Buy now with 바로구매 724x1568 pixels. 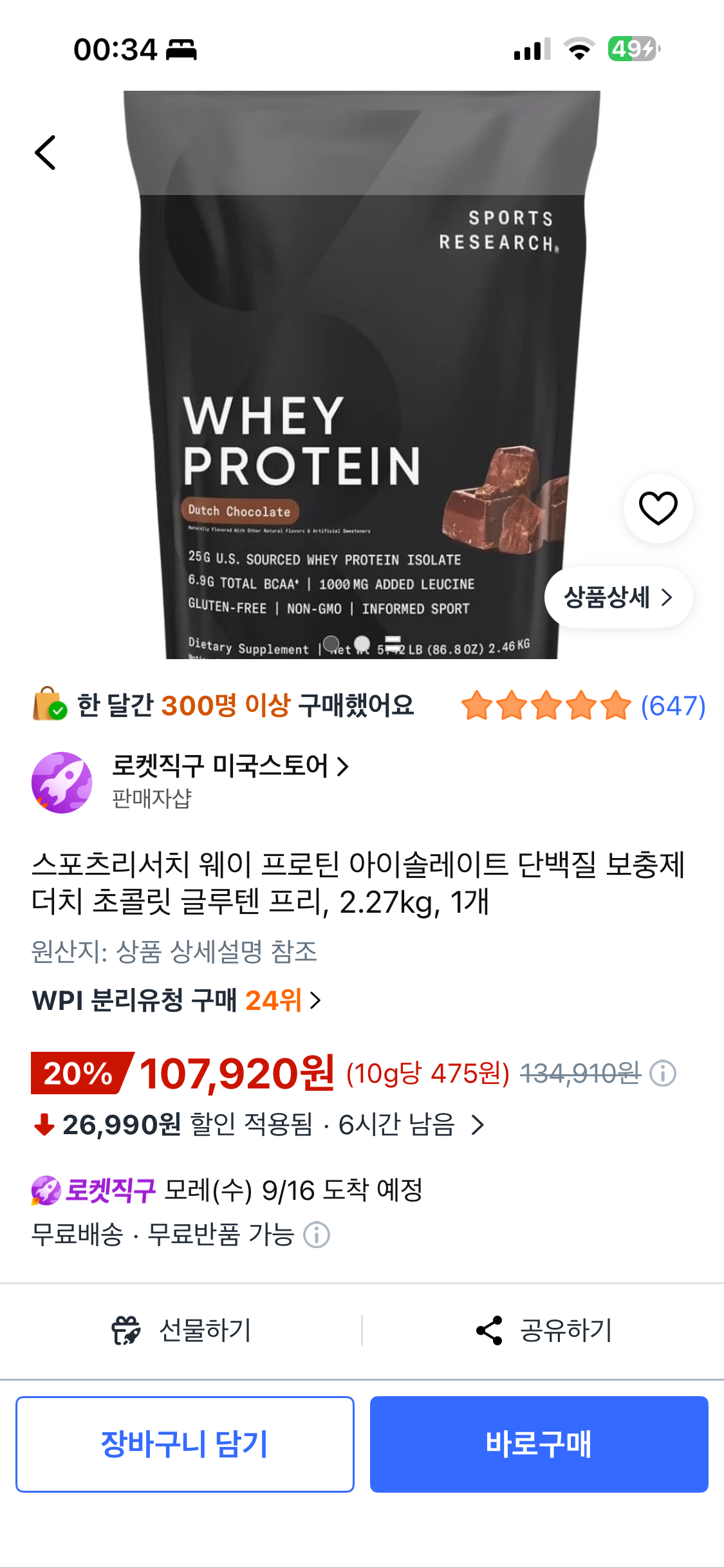(x=539, y=1444)
